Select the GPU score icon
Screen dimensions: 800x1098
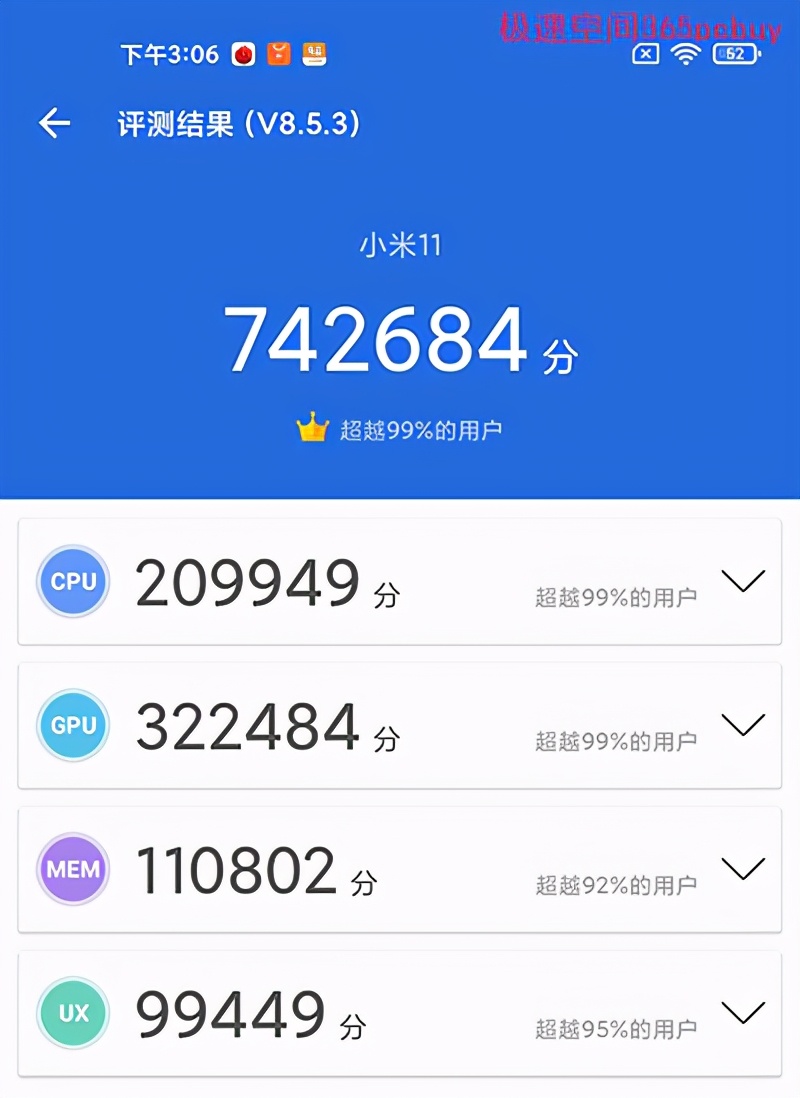(x=72, y=726)
